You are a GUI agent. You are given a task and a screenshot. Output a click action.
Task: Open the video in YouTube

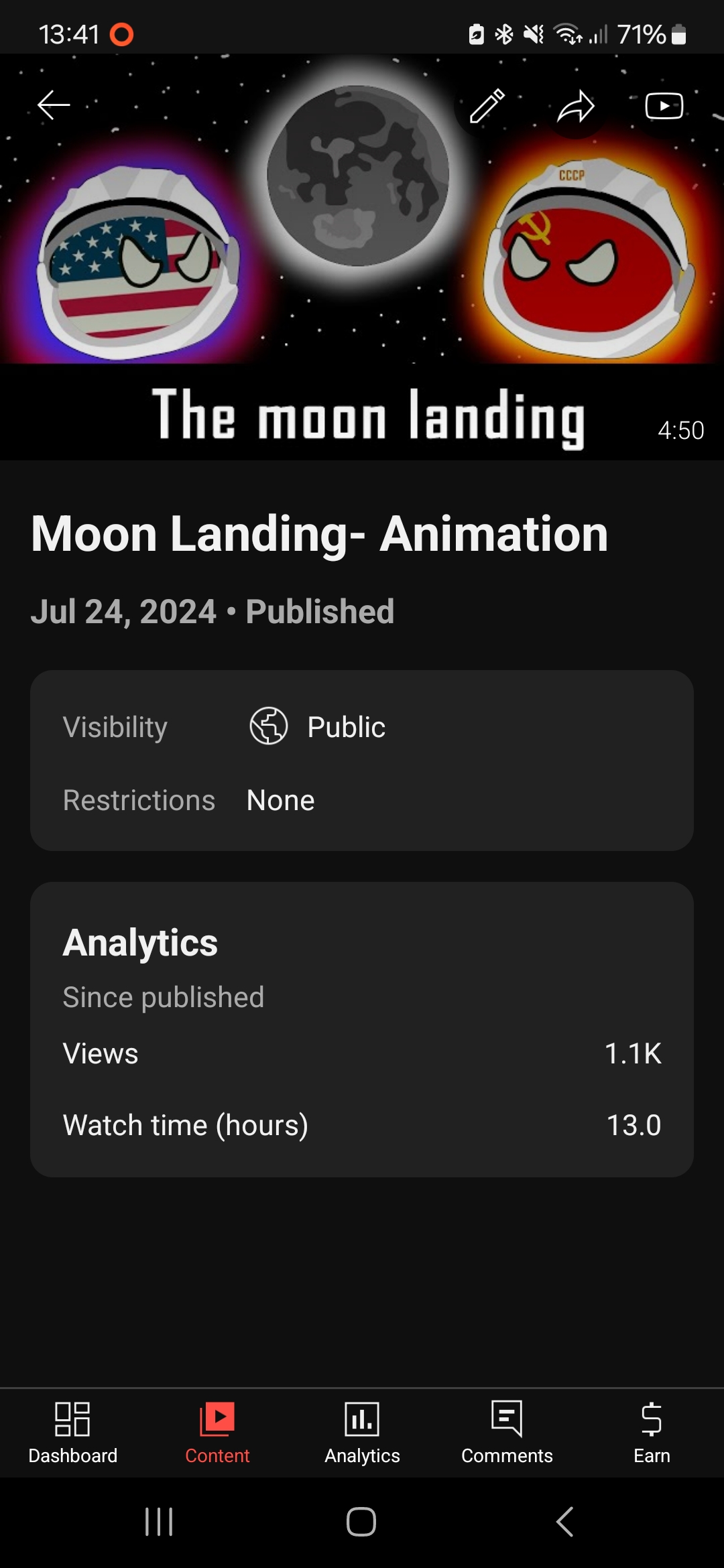coord(664,106)
